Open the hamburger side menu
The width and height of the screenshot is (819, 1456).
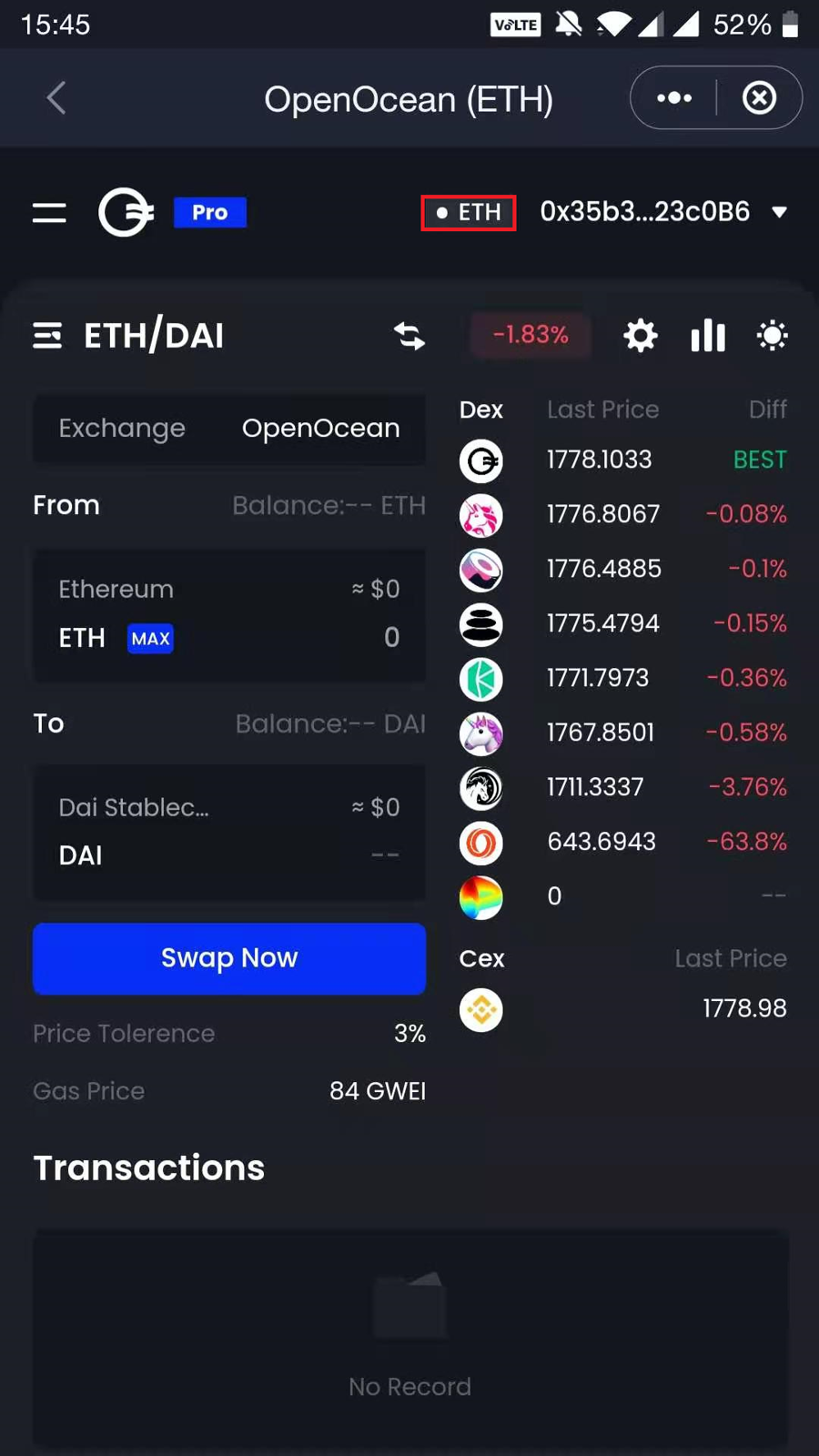[49, 213]
